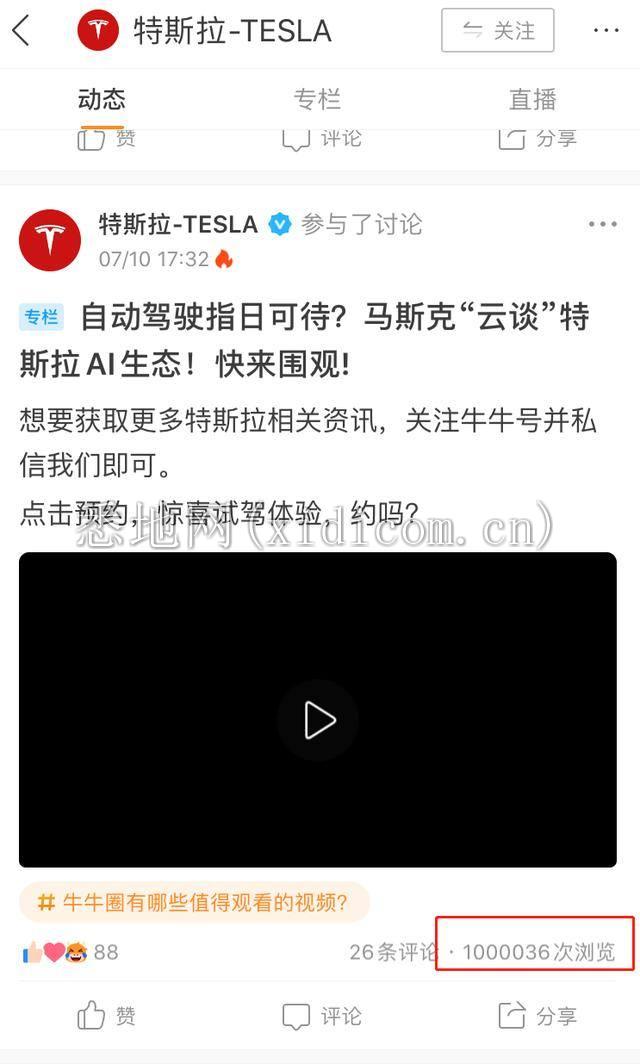Like the post with the 赞 button
Image resolution: width=640 pixels, height=1064 pixels.
106,1016
